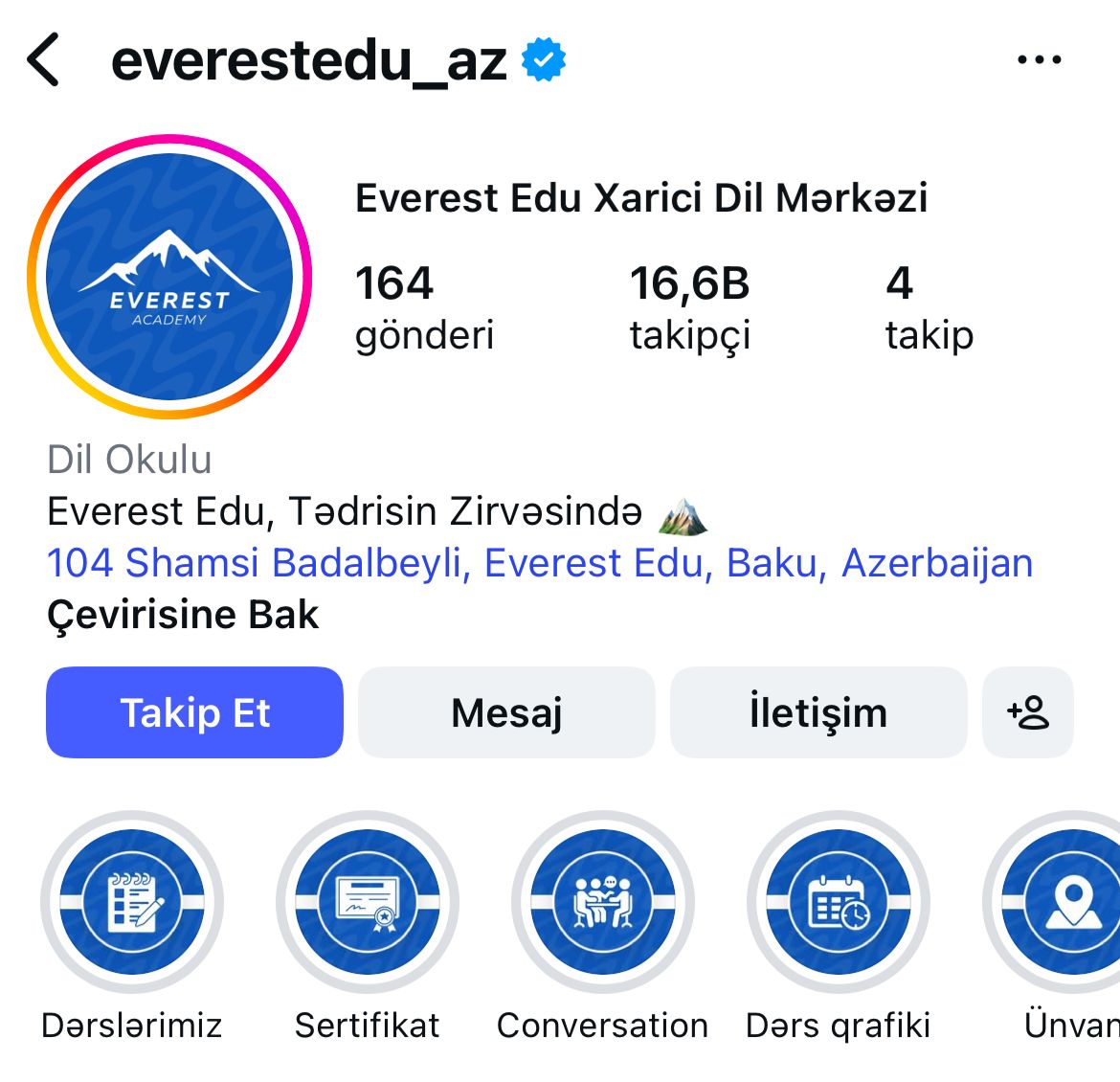Go back using the arrow
This screenshot has height=1082, width=1120.
click(44, 59)
